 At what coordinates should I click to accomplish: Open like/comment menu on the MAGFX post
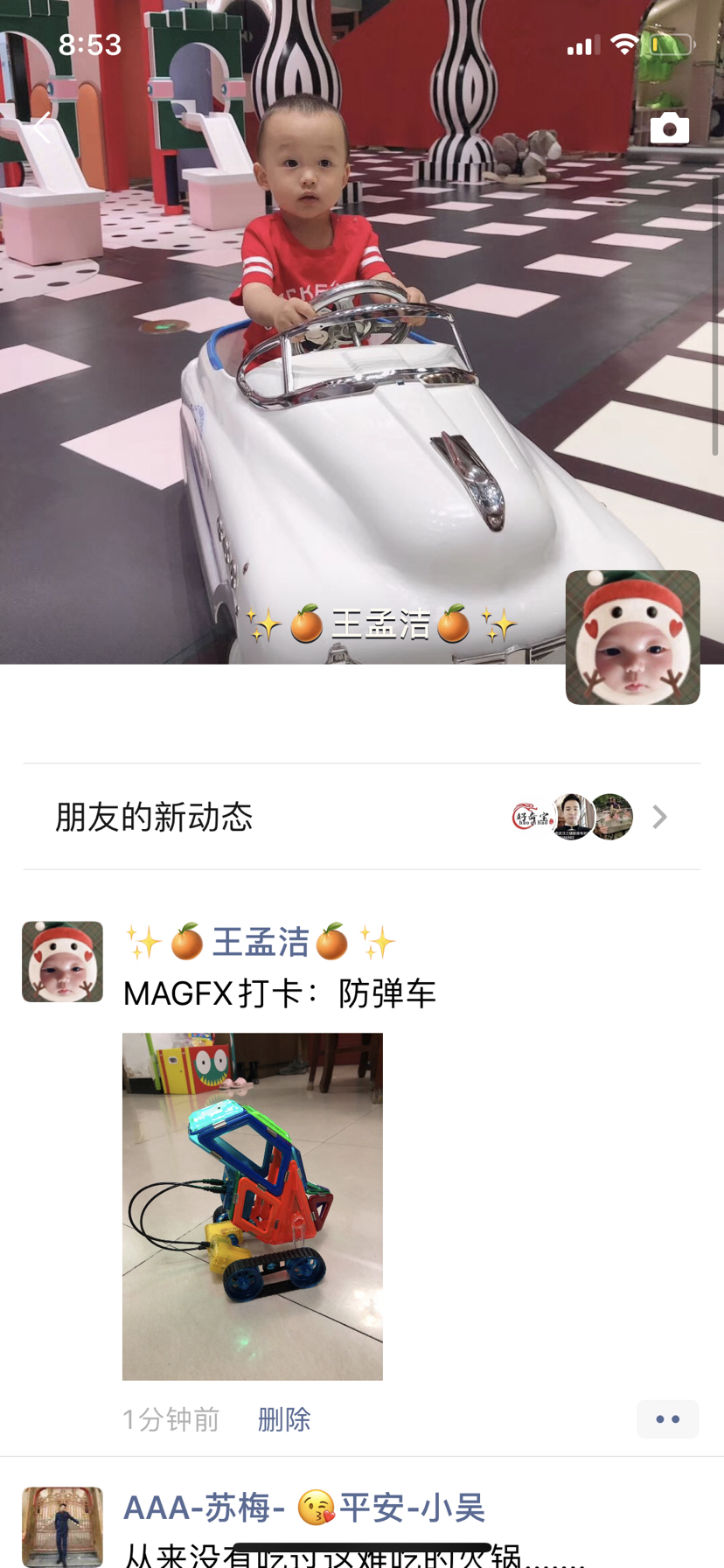667,1419
